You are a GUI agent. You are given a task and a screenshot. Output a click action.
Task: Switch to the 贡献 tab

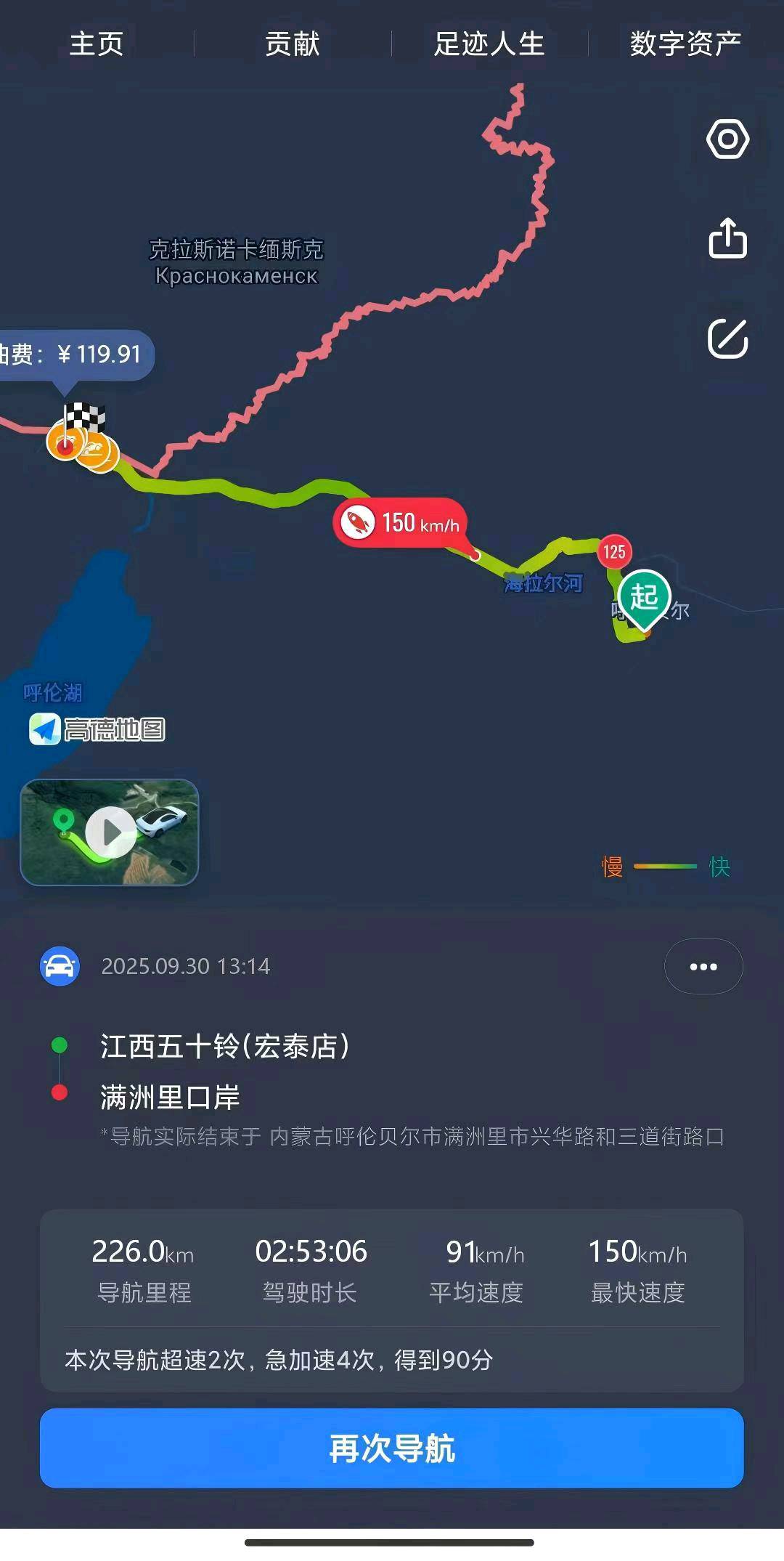click(293, 44)
